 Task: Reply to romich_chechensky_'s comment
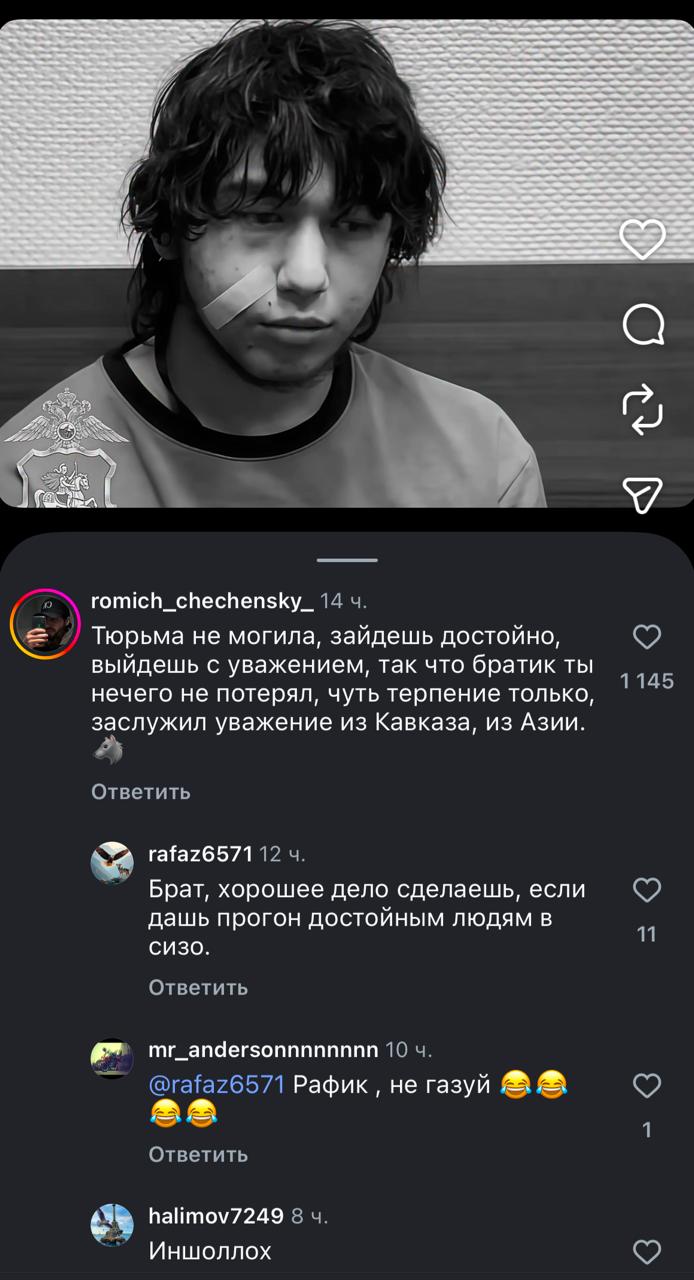pyautogui.click(x=140, y=792)
